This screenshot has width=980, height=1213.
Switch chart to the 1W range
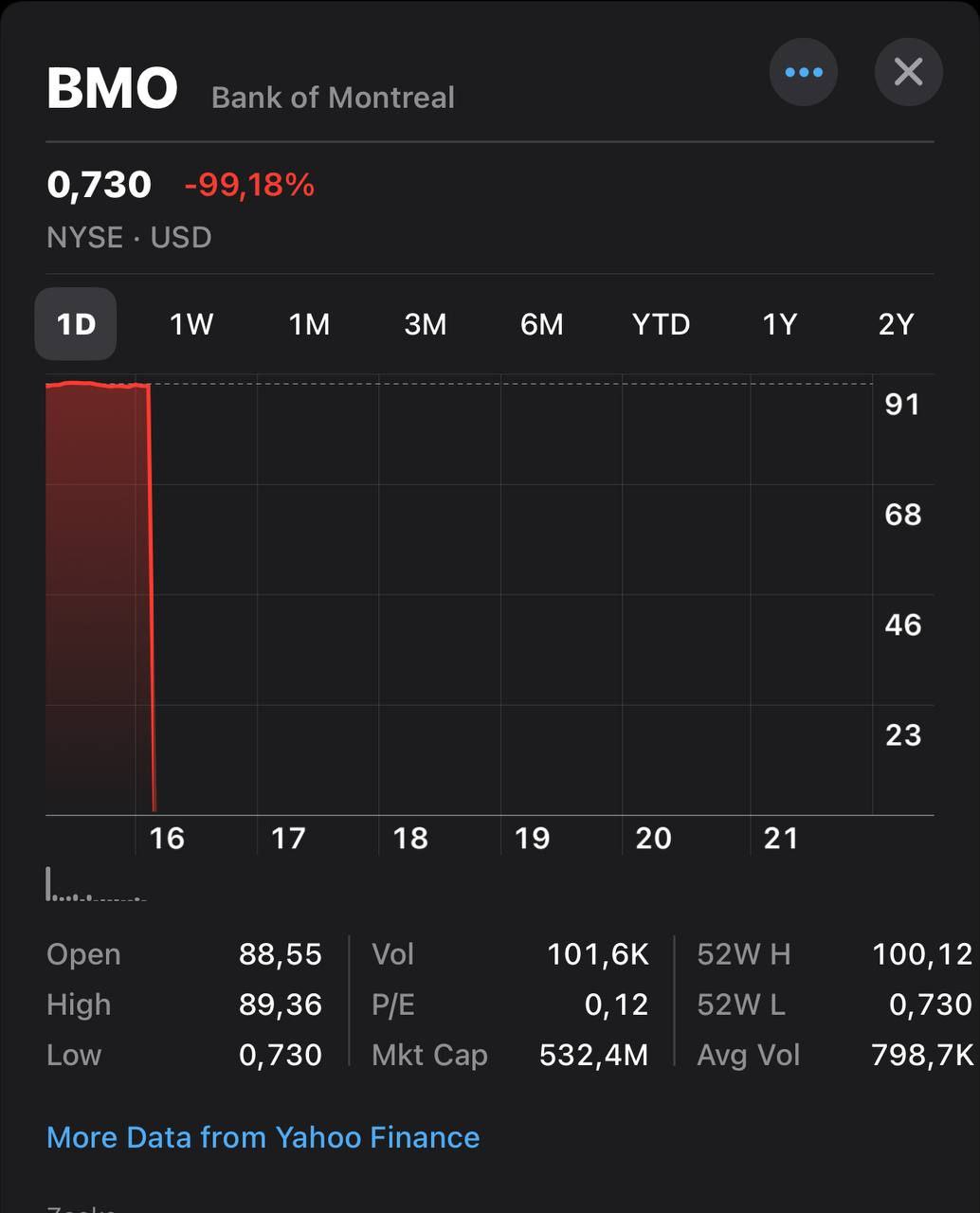[191, 324]
